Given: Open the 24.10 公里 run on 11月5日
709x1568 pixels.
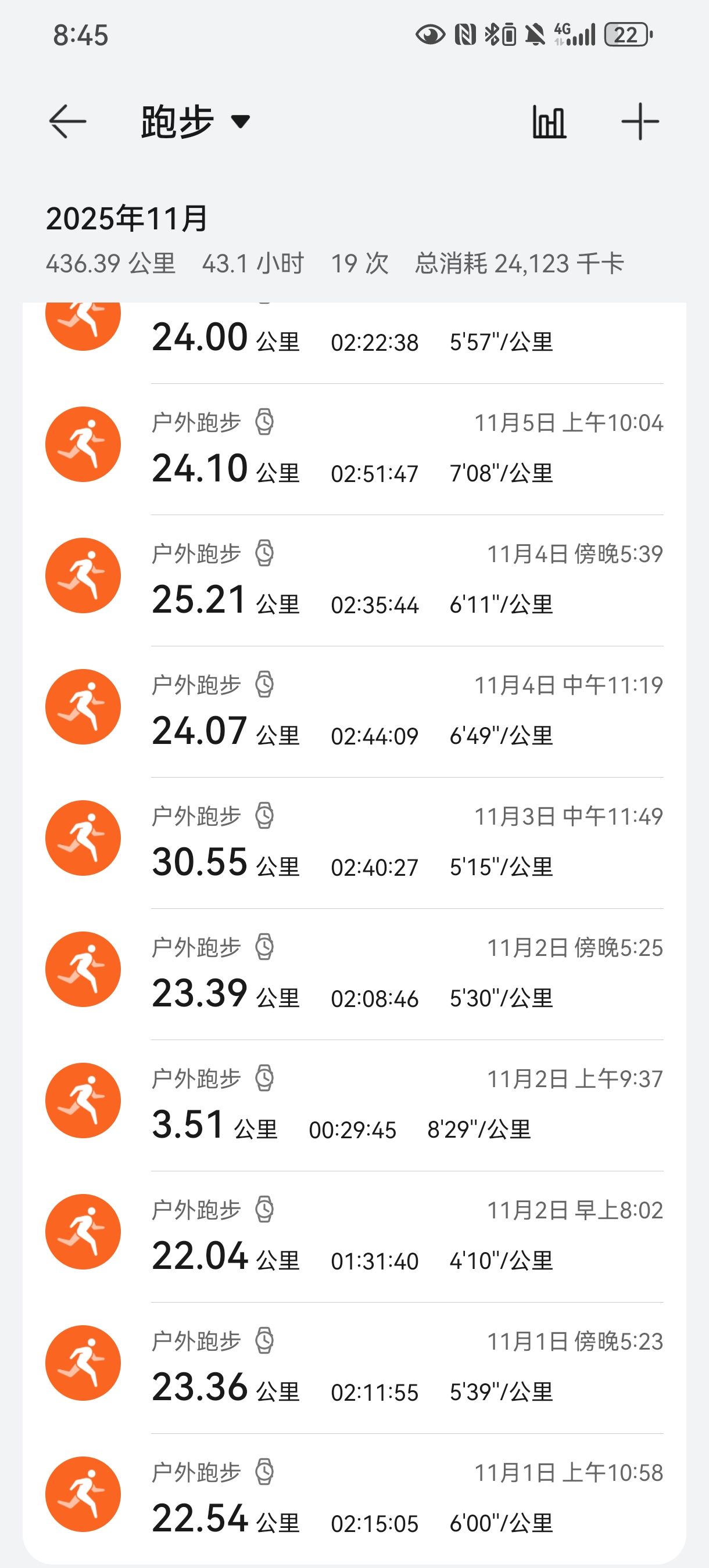Looking at the screenshot, I should (353, 447).
